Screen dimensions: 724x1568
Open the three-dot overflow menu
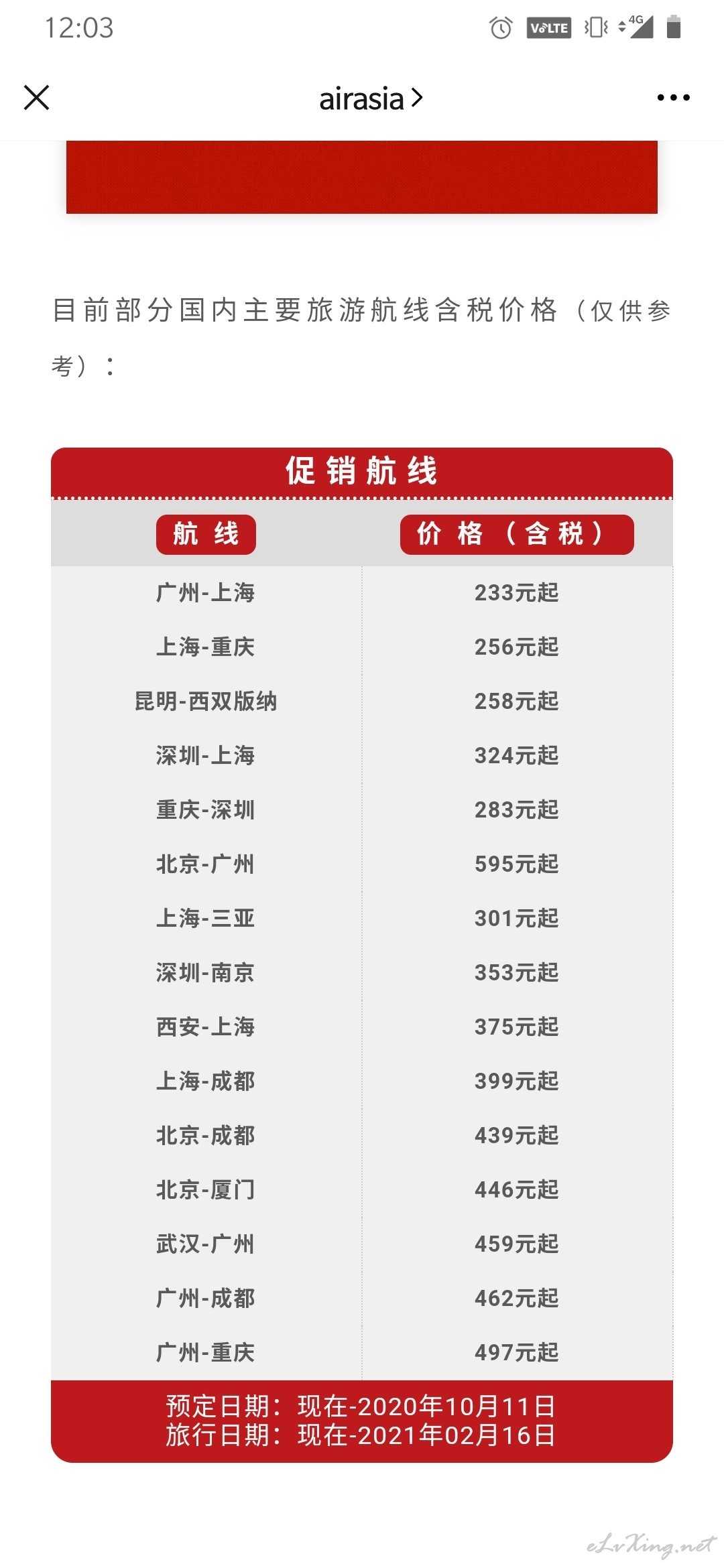673,98
